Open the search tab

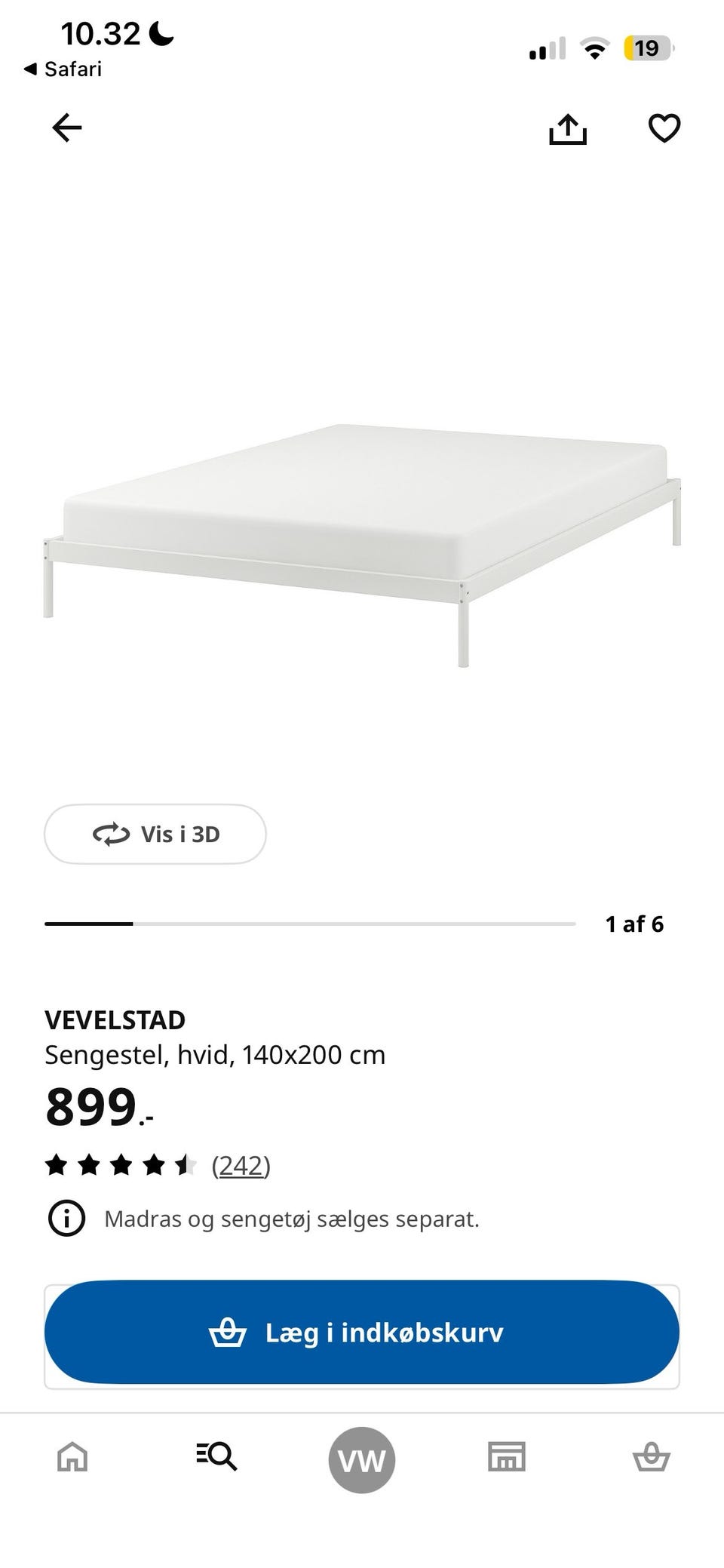coord(216,1456)
